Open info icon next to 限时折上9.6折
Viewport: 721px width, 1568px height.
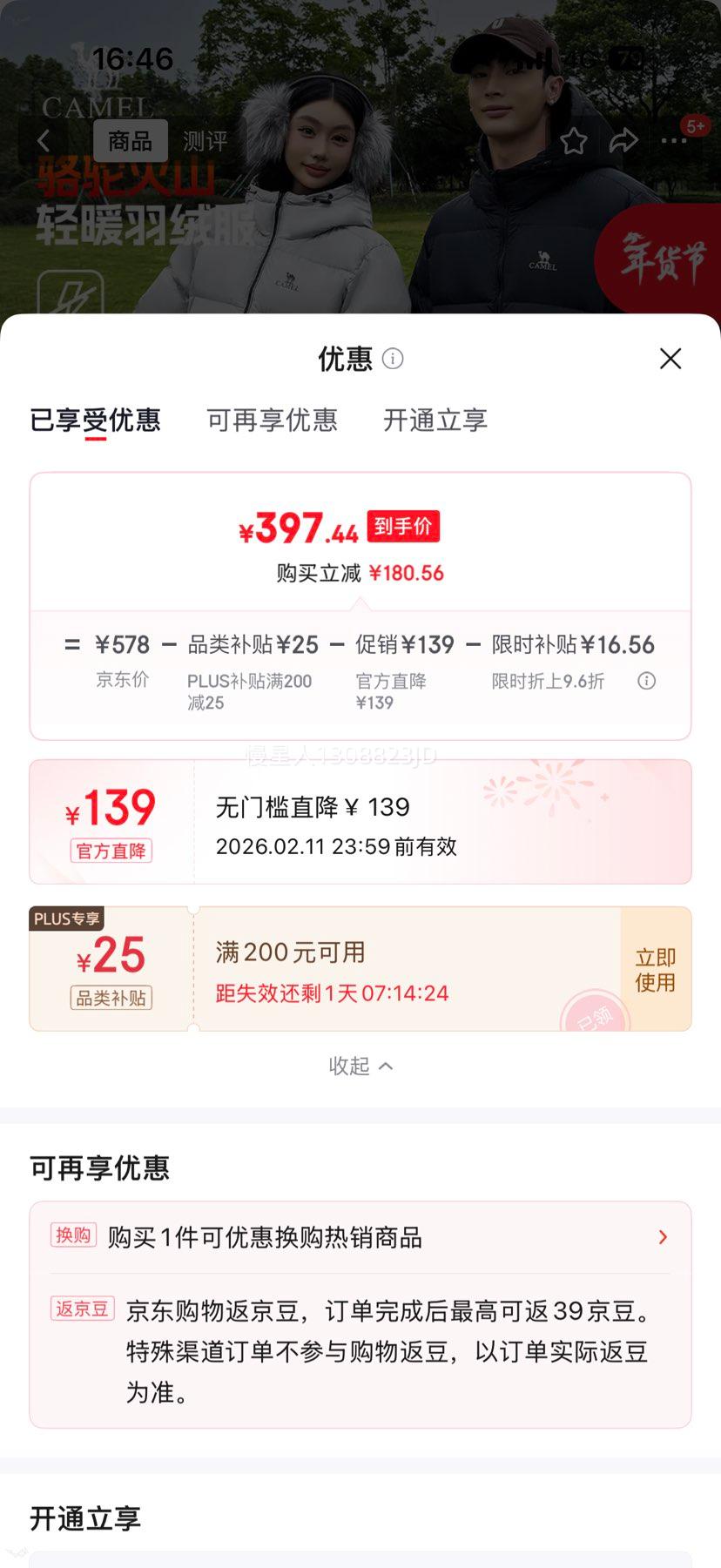pyautogui.click(x=647, y=681)
